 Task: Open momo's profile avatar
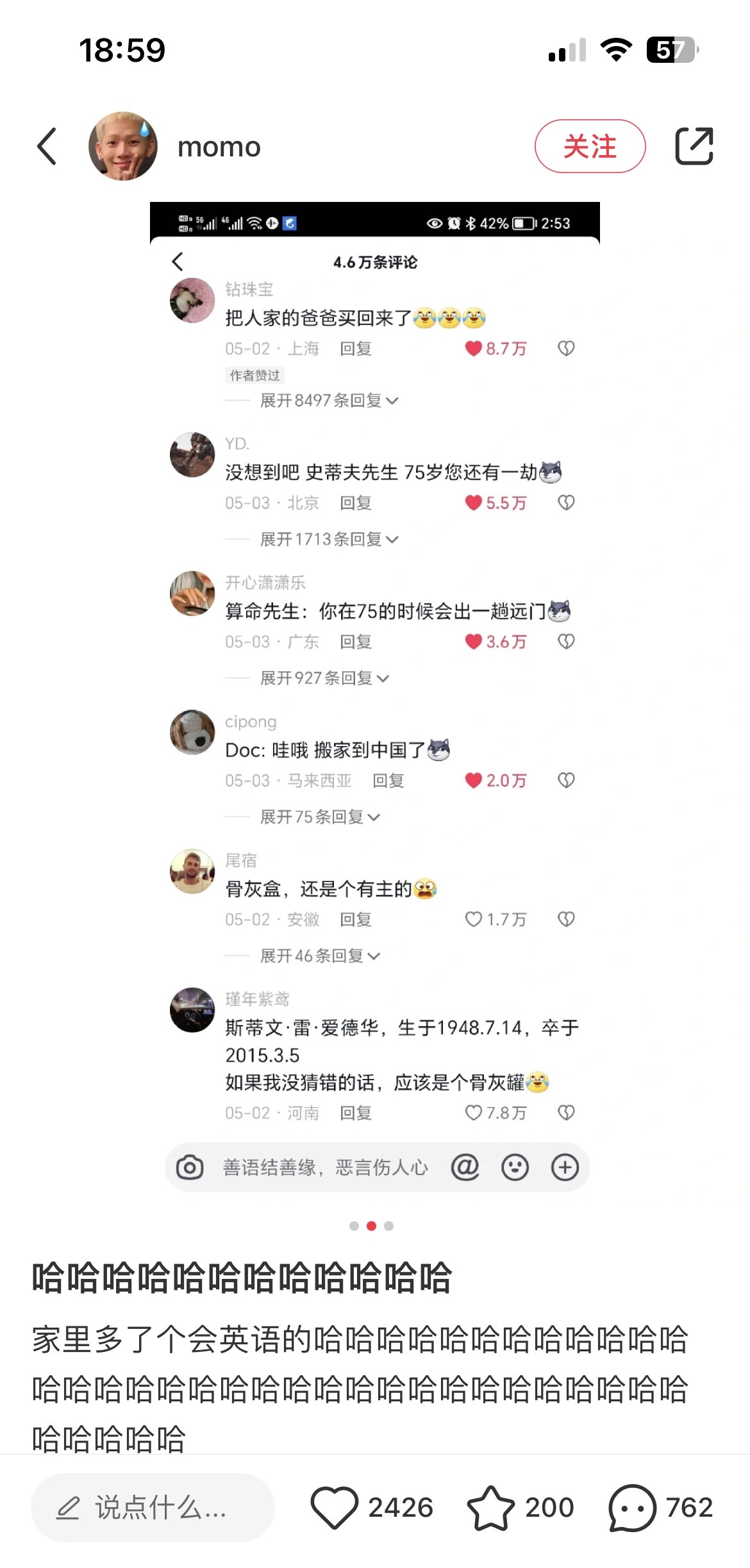point(122,147)
